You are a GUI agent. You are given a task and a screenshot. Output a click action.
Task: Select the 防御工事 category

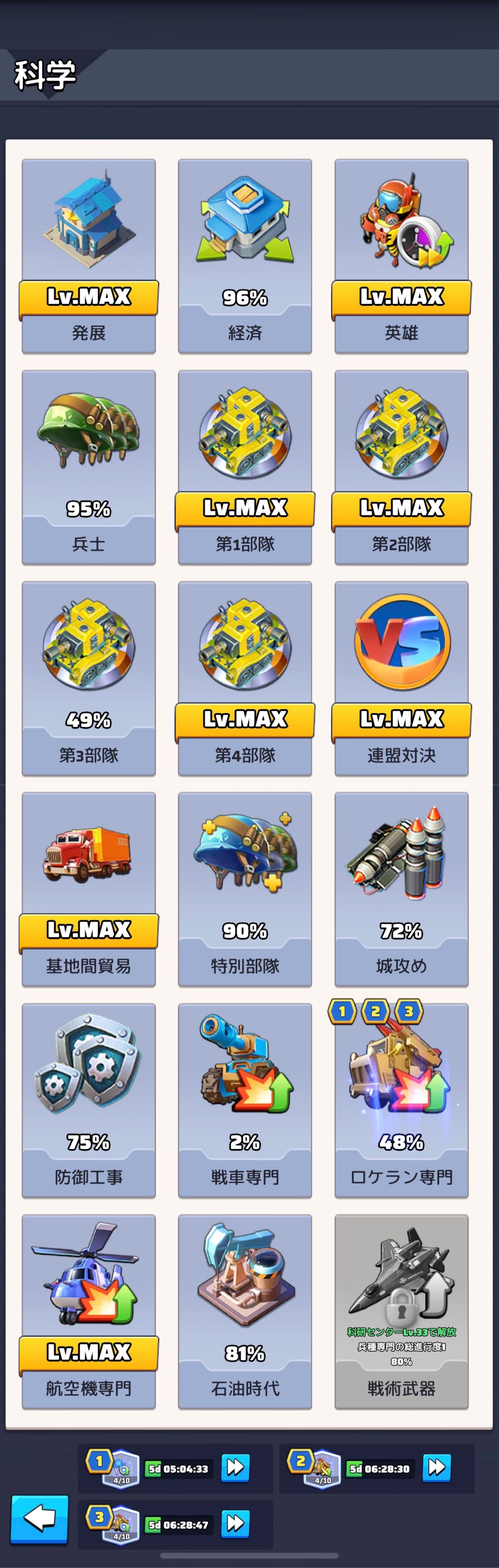(x=89, y=1100)
